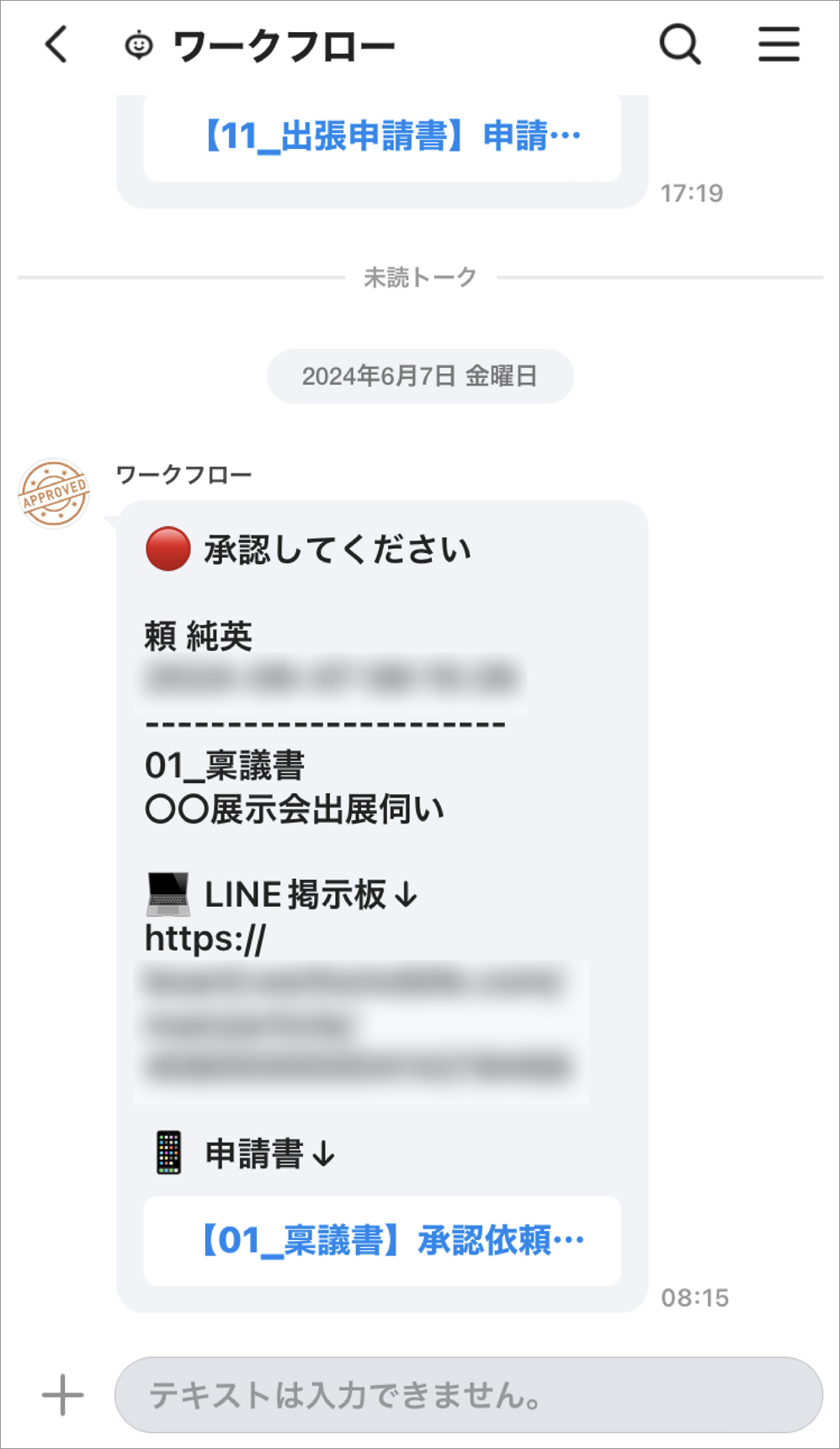Viewport: 840px width, 1449px height.
Task: View the ワークフロー bot's profile avatar
Action: click(x=54, y=494)
